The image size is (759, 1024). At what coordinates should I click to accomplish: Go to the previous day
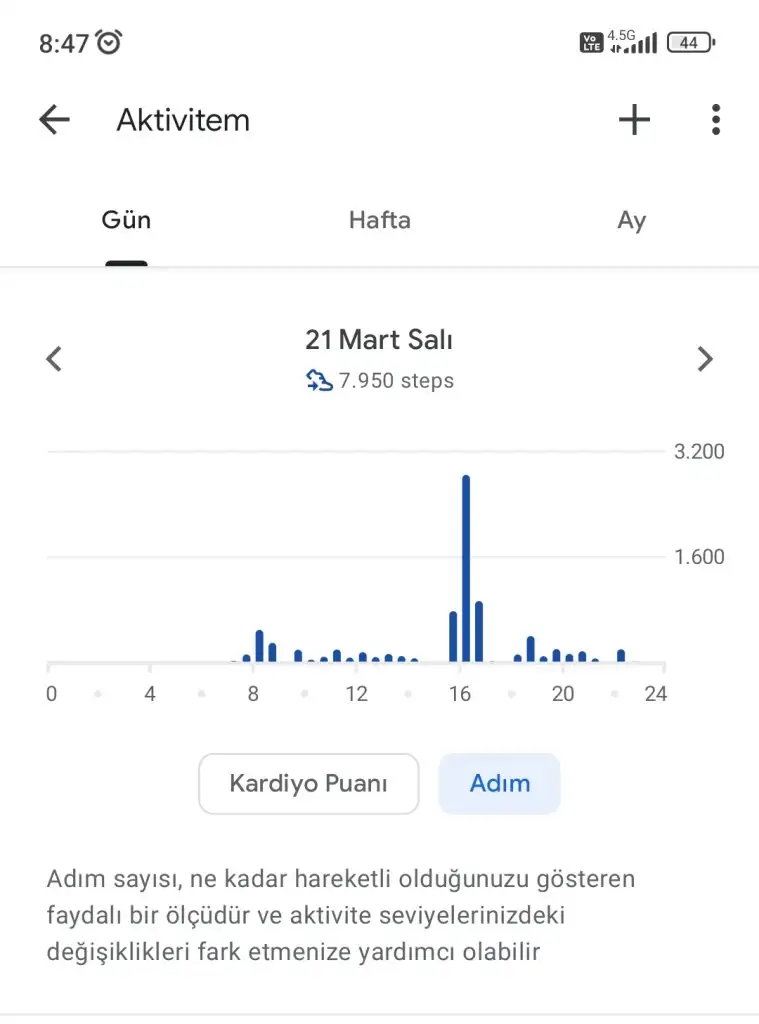pyautogui.click(x=54, y=359)
